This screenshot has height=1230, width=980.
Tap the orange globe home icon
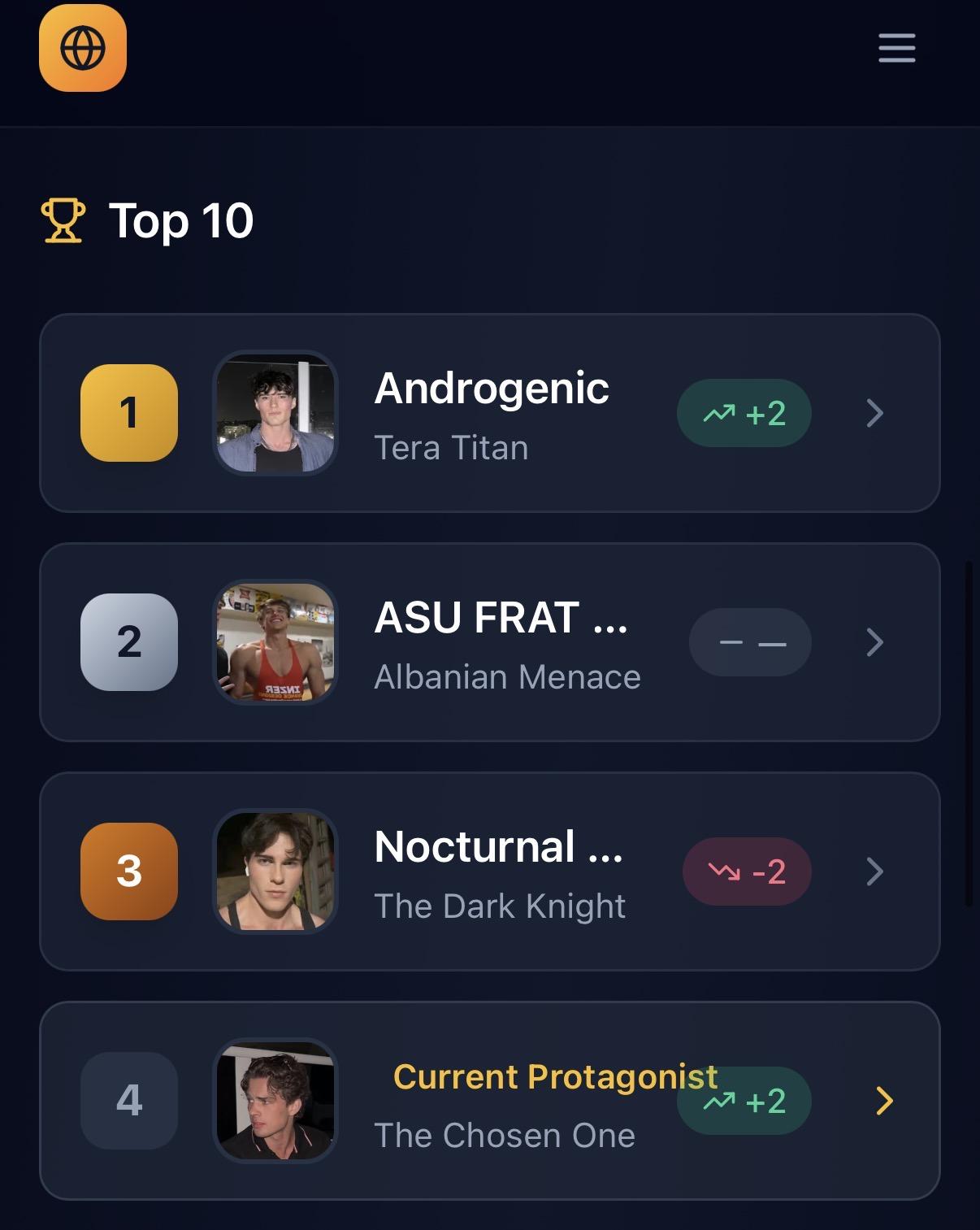(83, 48)
